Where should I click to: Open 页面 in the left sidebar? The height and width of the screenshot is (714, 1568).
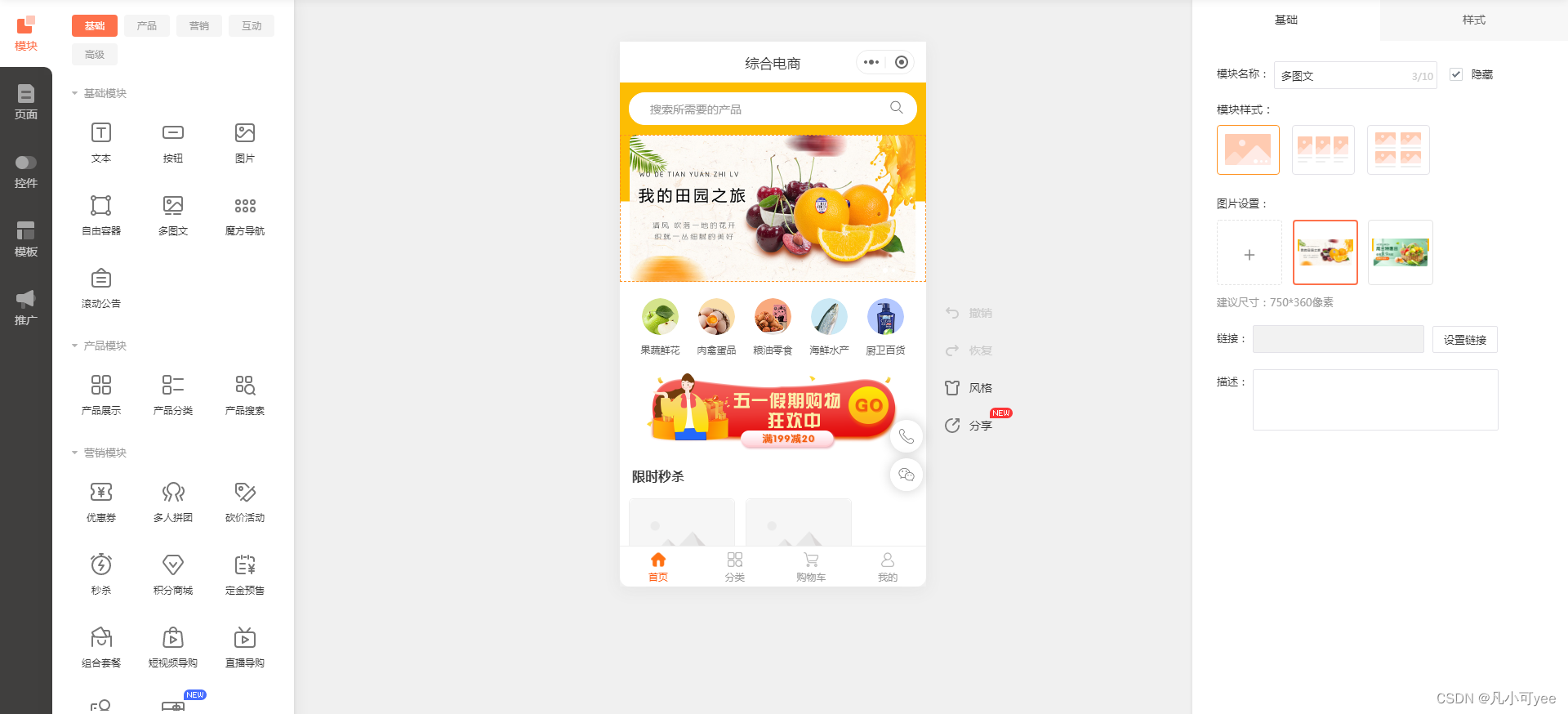coord(26,102)
